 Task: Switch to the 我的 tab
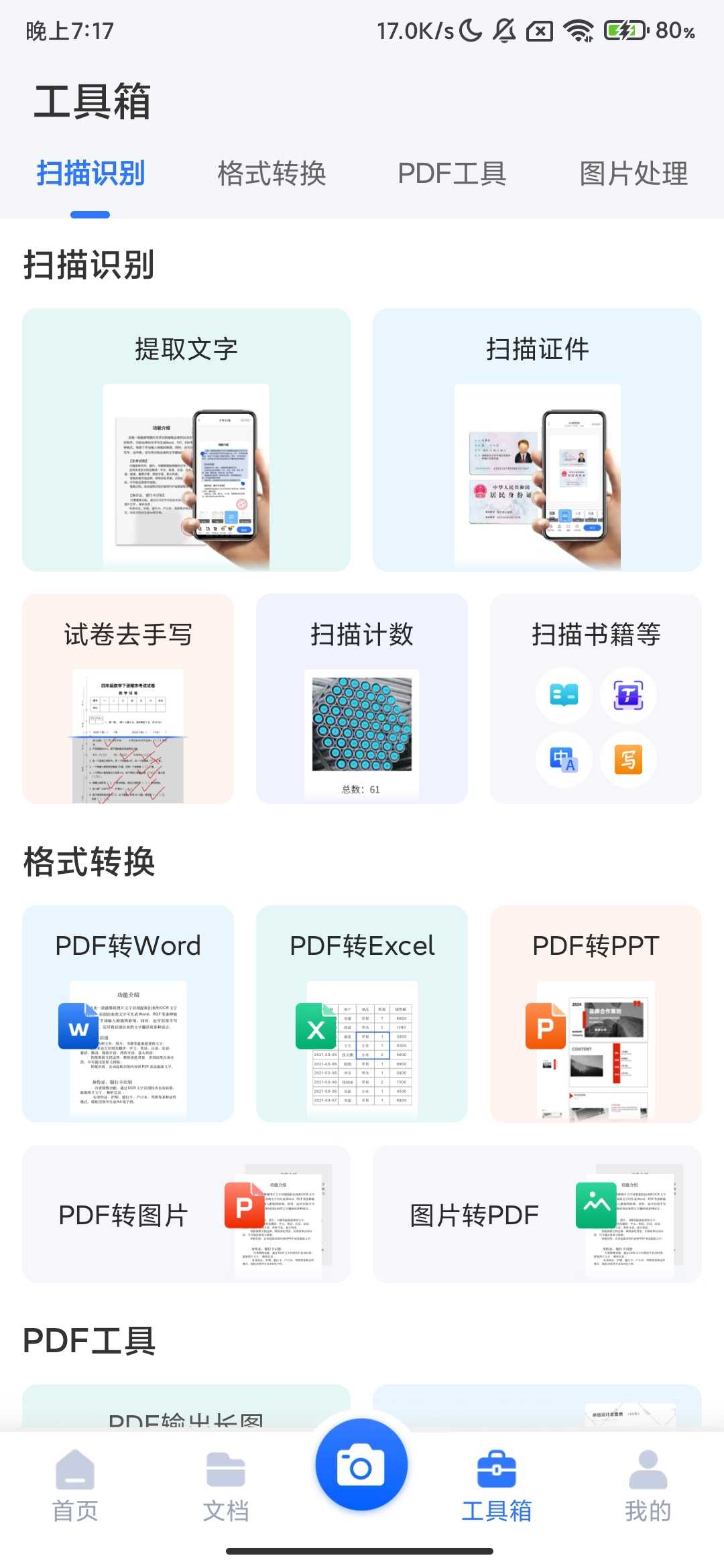648,1484
